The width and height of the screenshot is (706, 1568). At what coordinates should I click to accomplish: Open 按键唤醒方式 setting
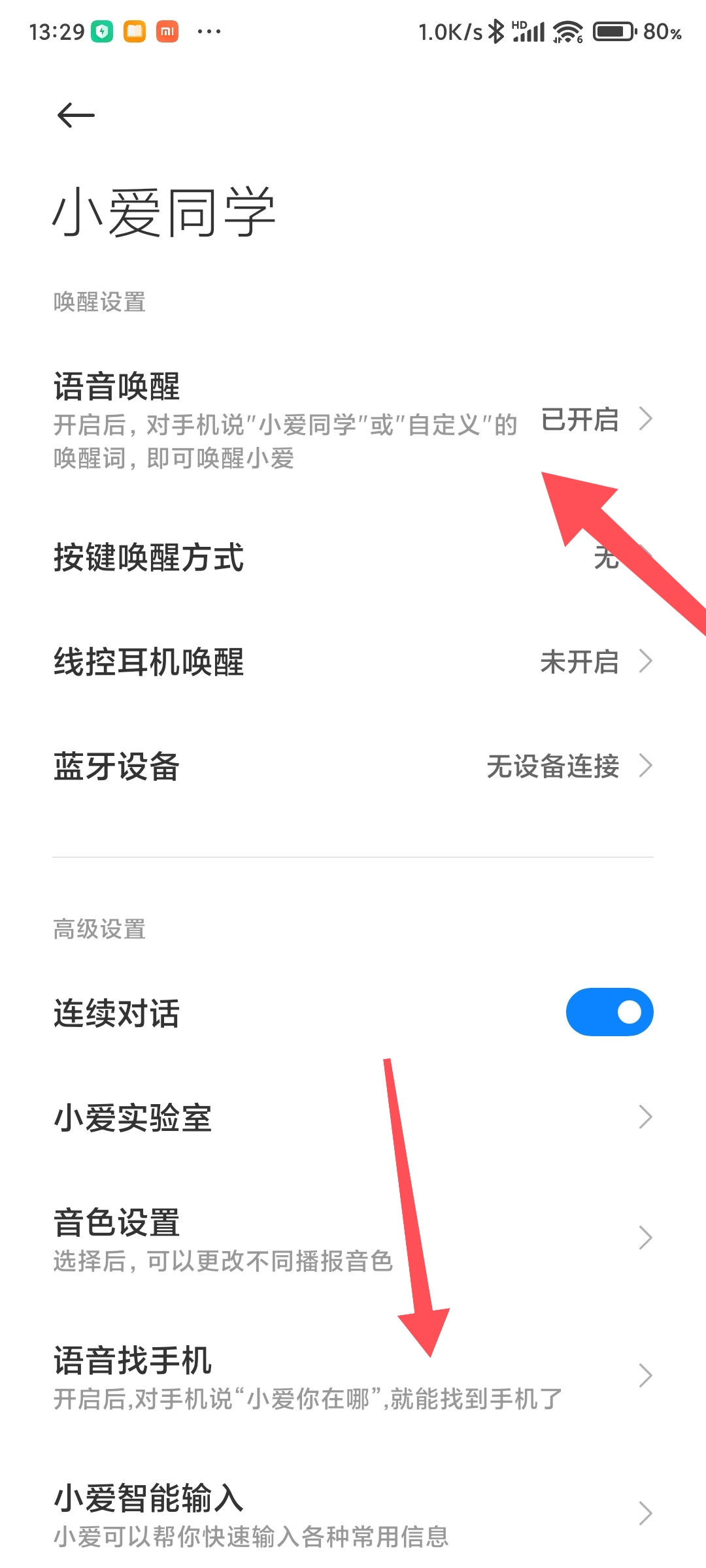coord(353,558)
